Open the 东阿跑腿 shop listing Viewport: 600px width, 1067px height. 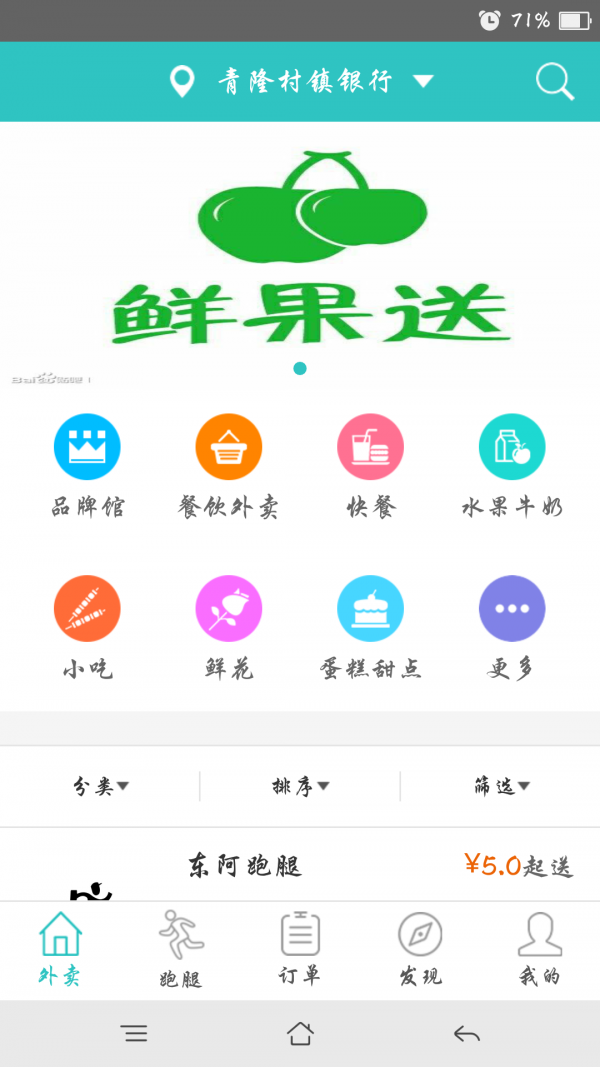coord(300,866)
